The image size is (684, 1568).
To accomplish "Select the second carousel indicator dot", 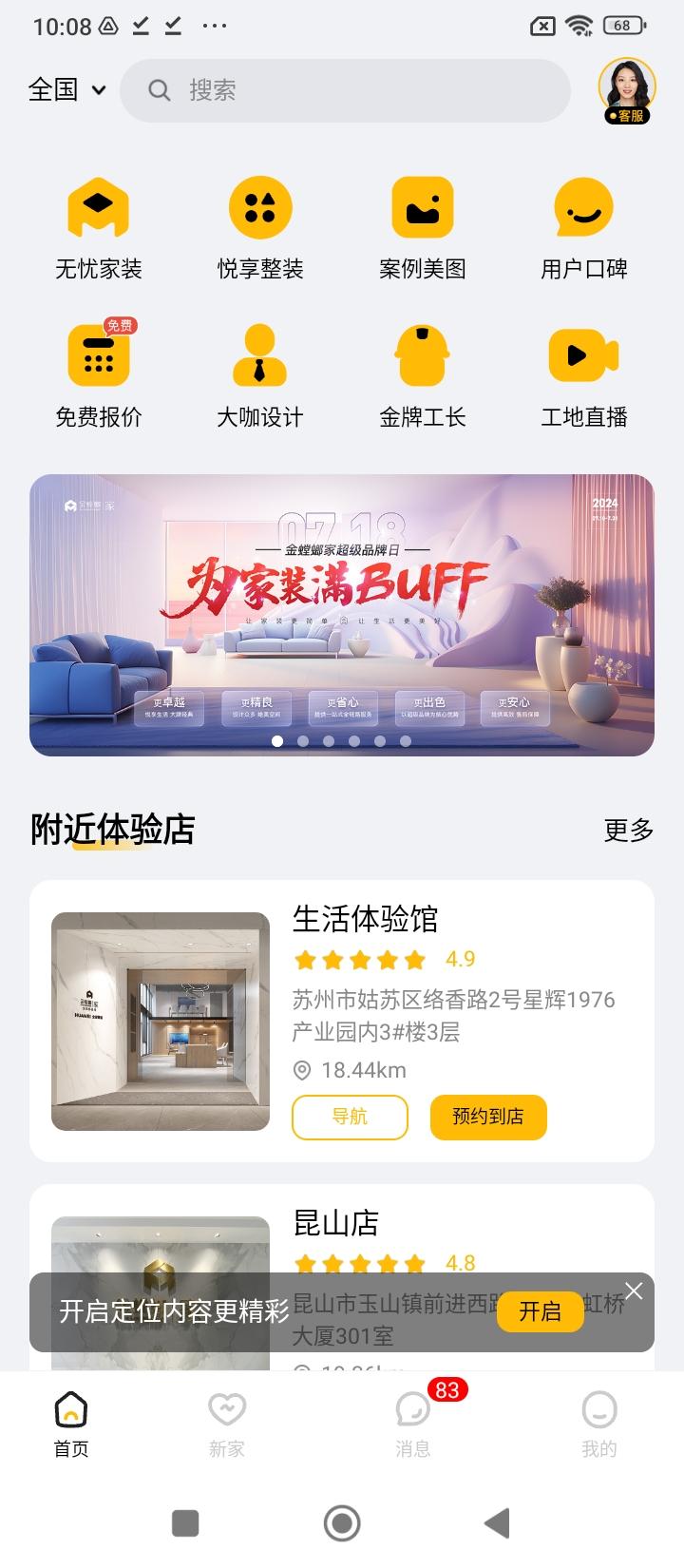I will tap(304, 739).
